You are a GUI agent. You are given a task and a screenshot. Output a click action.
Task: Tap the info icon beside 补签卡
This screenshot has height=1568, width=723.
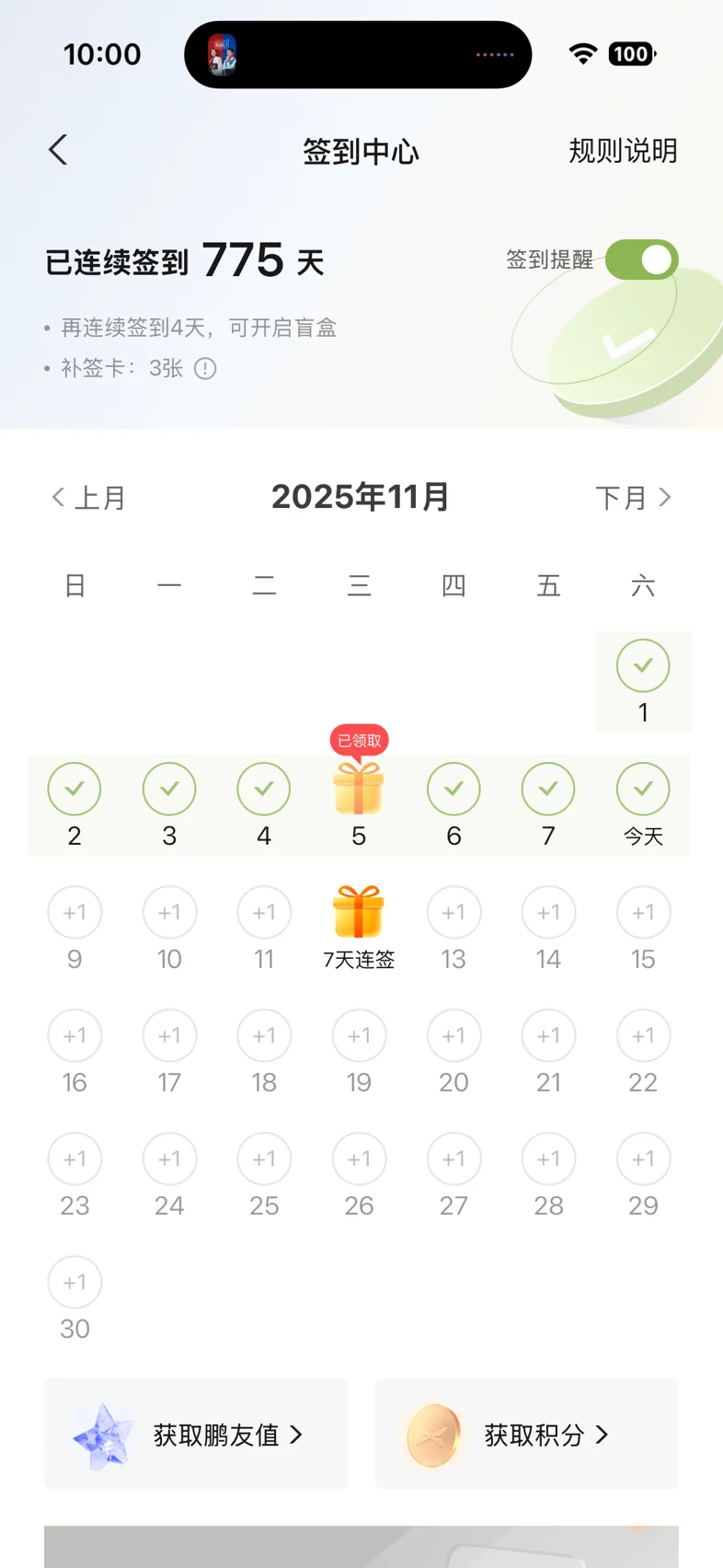click(205, 369)
